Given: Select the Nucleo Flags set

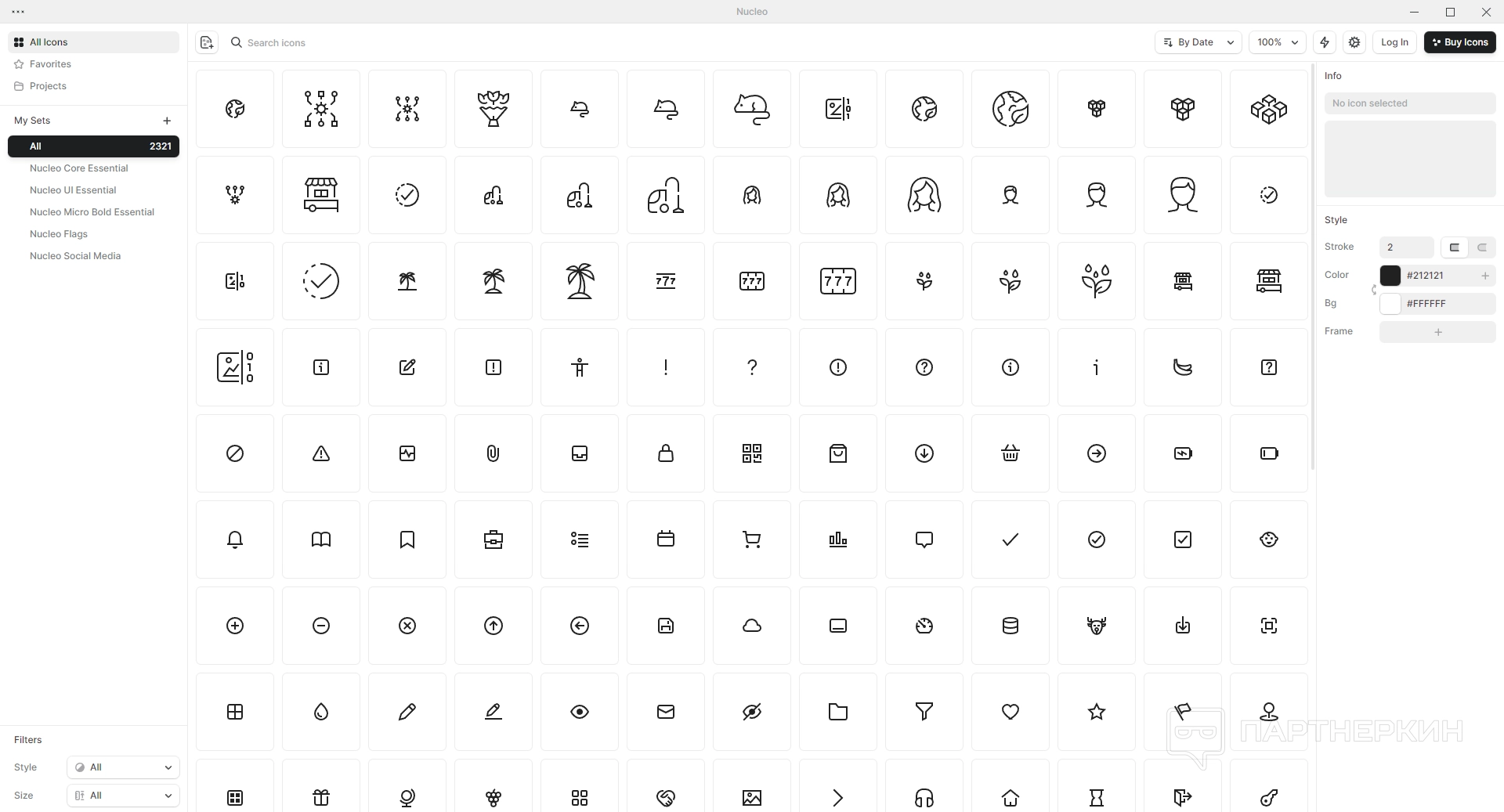Looking at the screenshot, I should [x=59, y=234].
